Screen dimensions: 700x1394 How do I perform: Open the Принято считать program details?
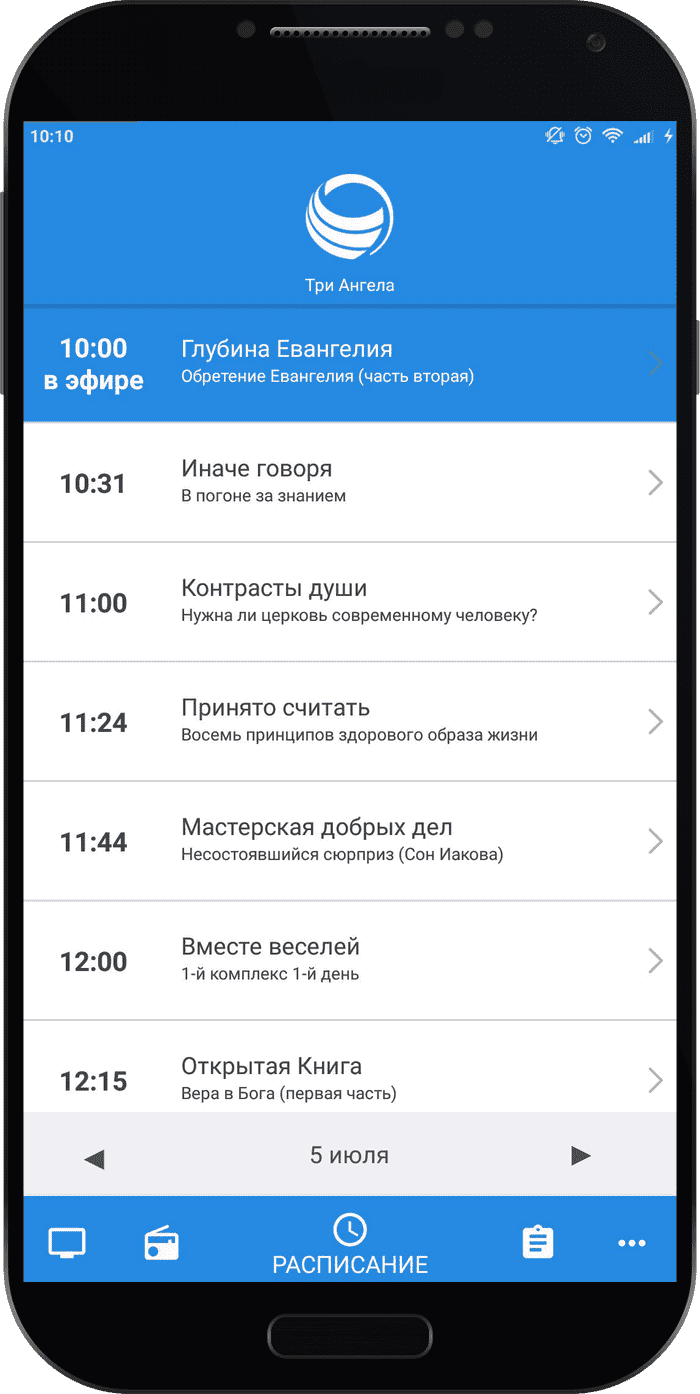[349, 721]
